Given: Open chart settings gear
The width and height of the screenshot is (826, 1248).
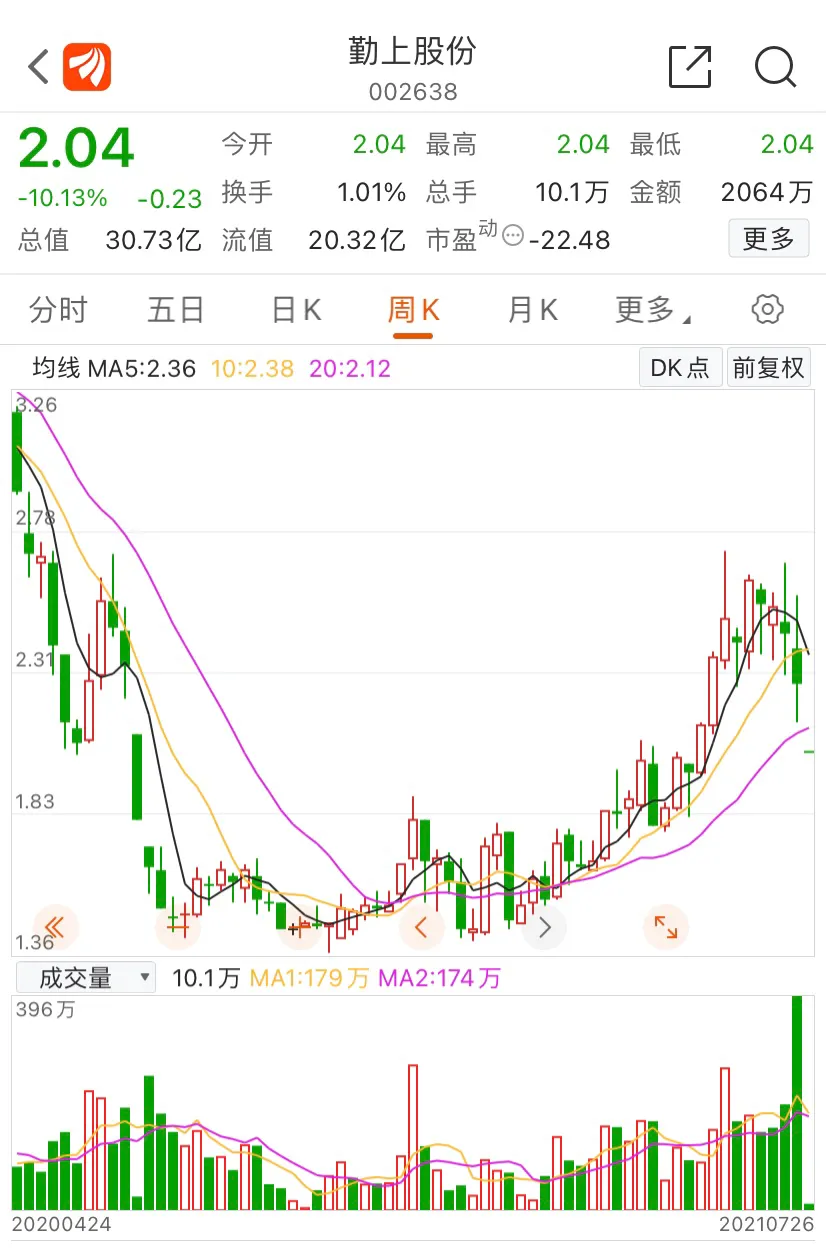Looking at the screenshot, I should (767, 309).
